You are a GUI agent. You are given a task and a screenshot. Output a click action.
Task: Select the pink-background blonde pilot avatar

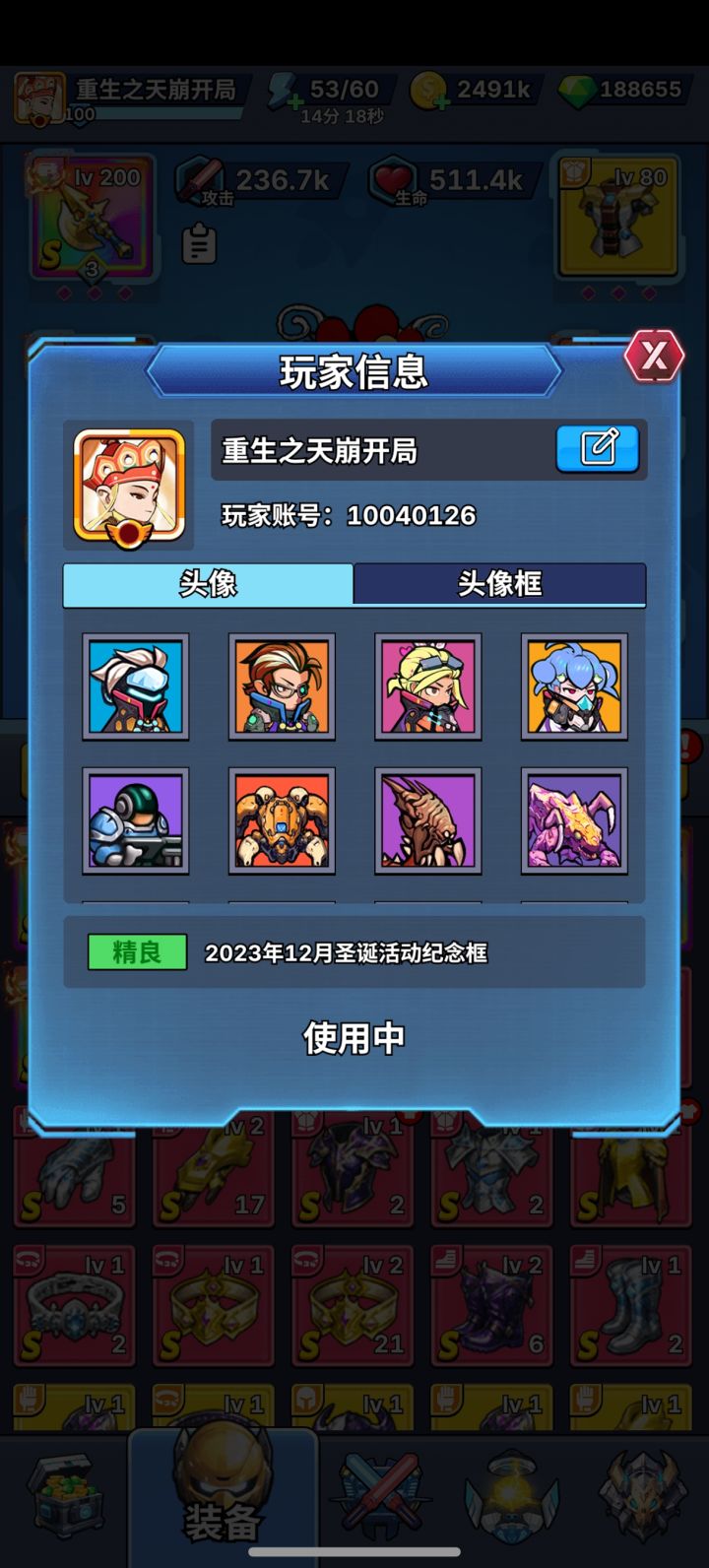pyautogui.click(x=427, y=686)
